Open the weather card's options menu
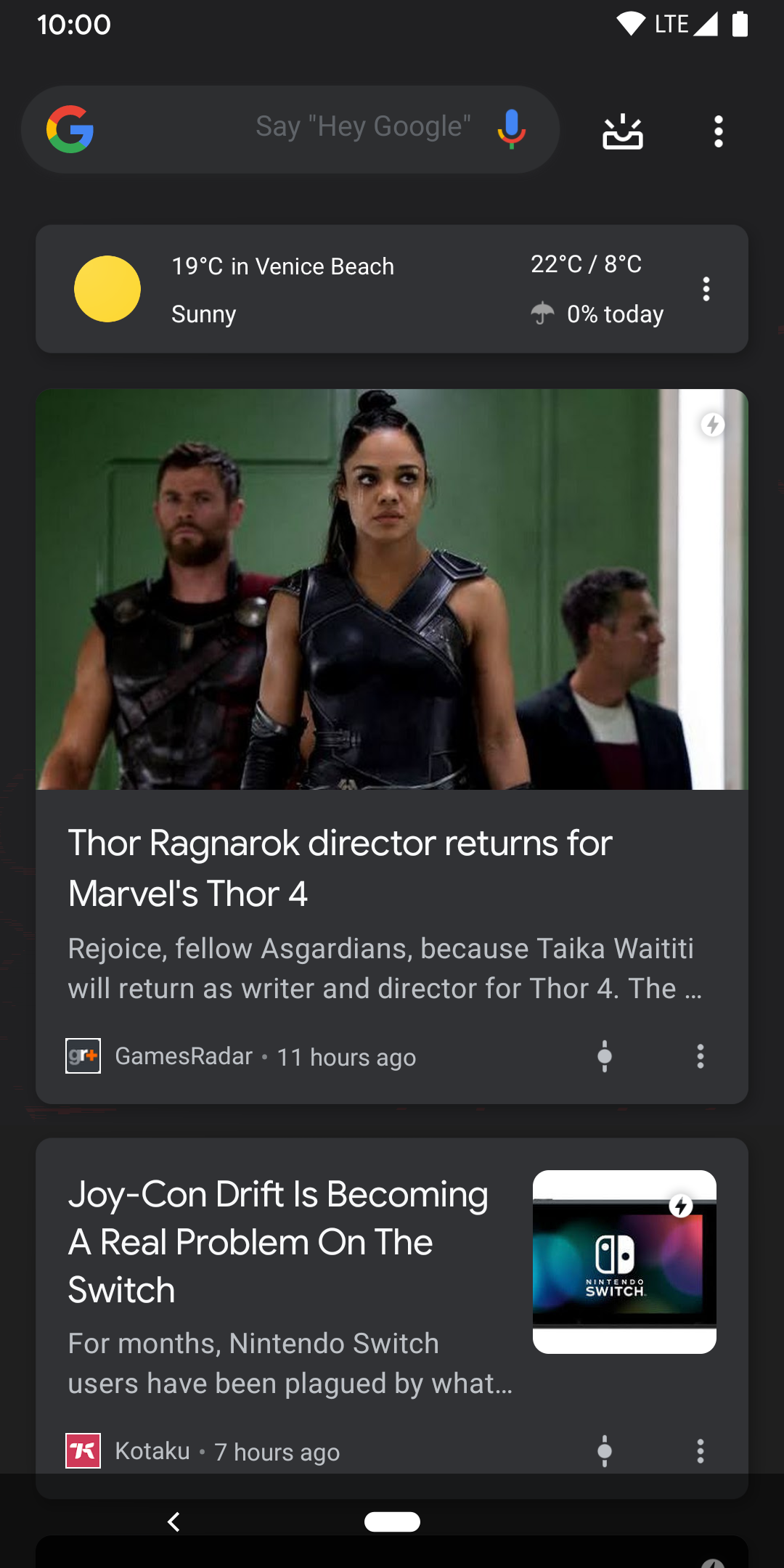 (x=706, y=289)
